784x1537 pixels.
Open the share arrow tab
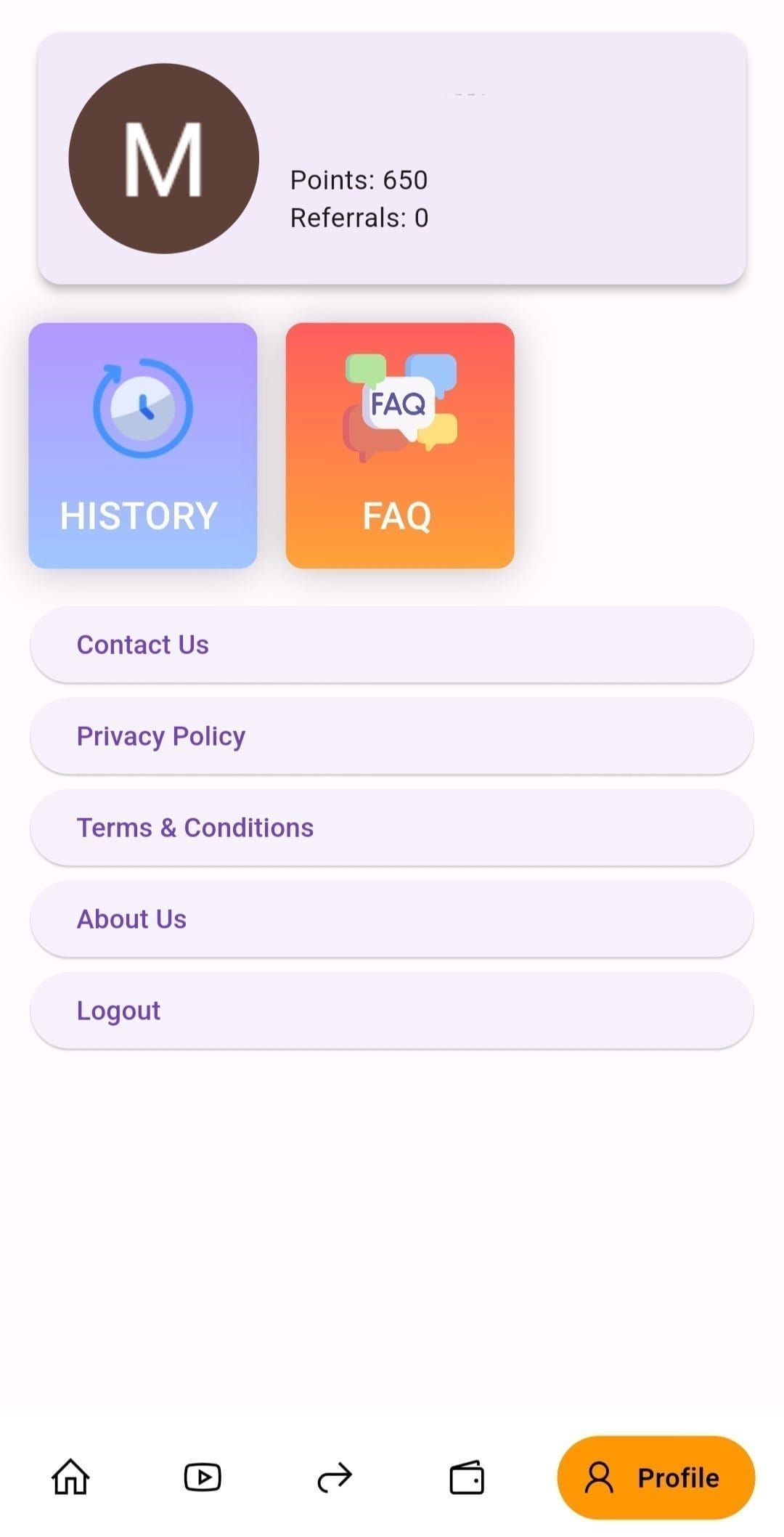tap(335, 1477)
